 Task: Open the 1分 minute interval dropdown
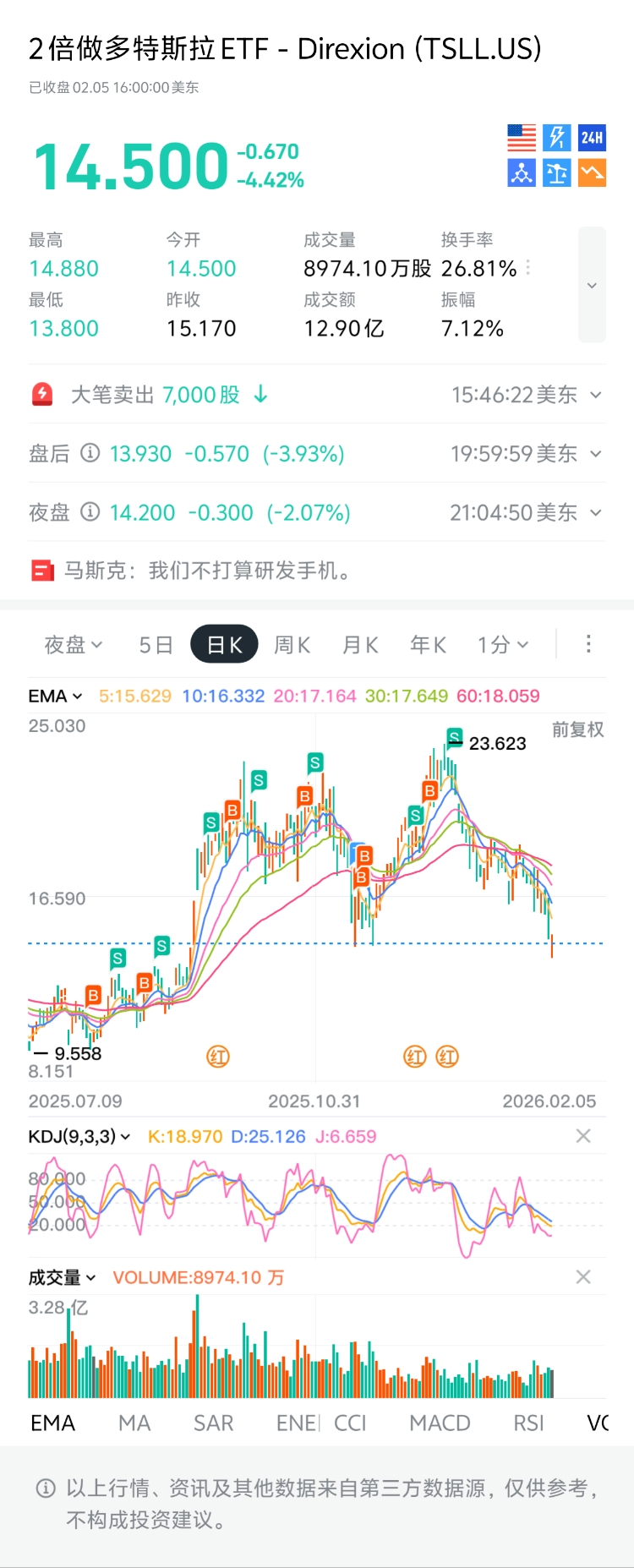[x=502, y=645]
